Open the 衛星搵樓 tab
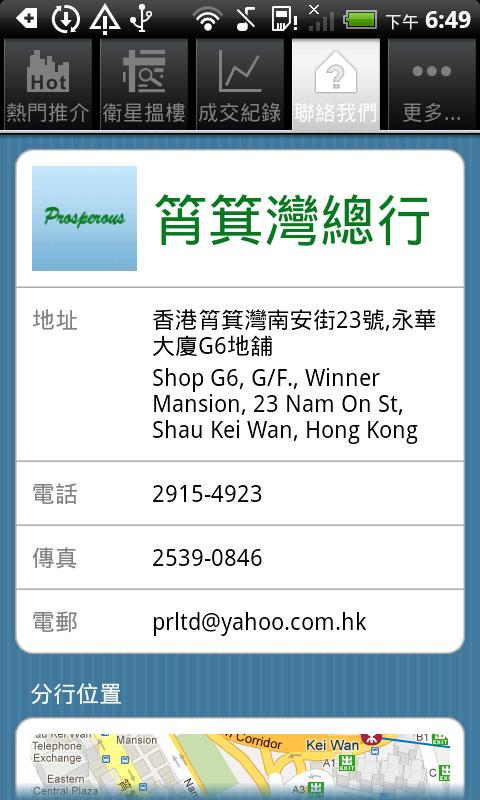 144,85
